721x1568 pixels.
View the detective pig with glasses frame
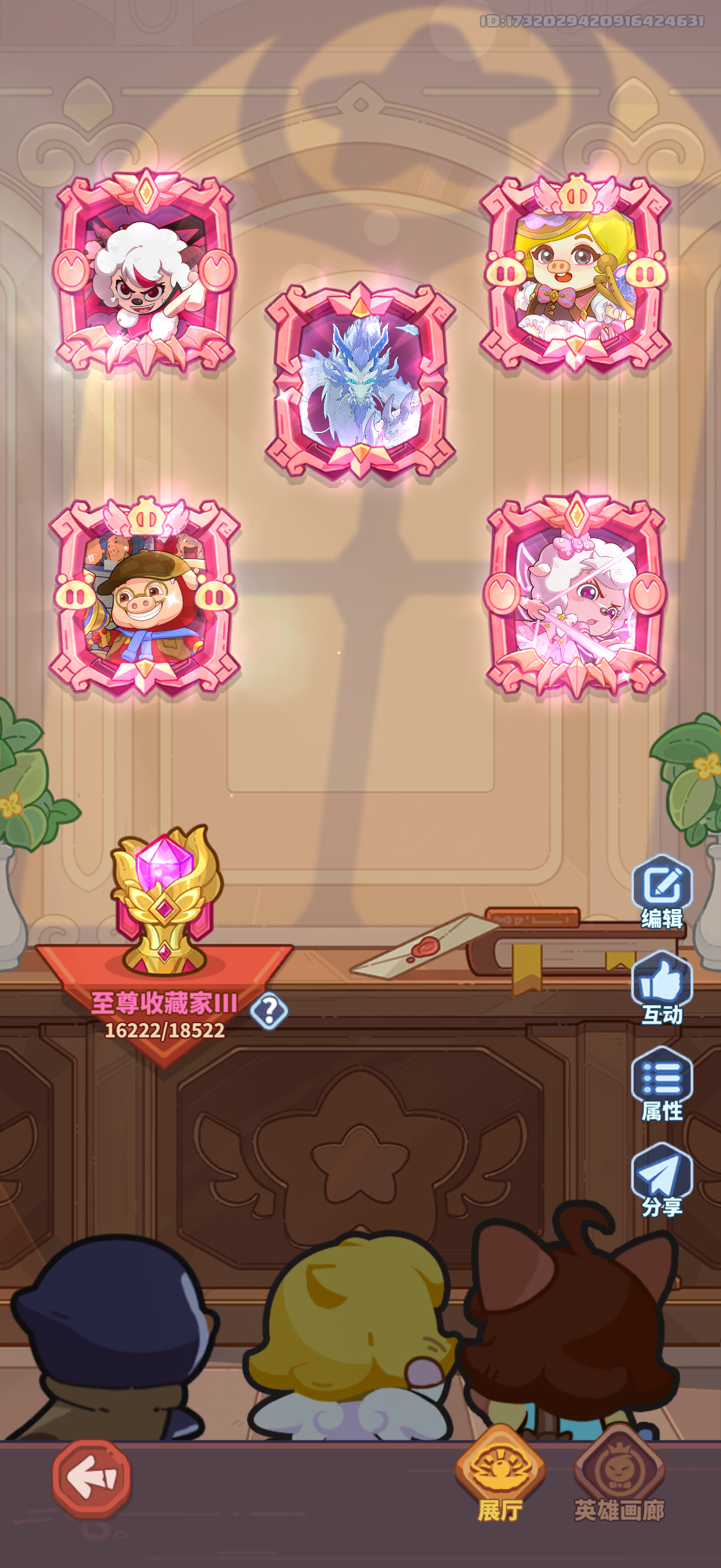[145, 597]
